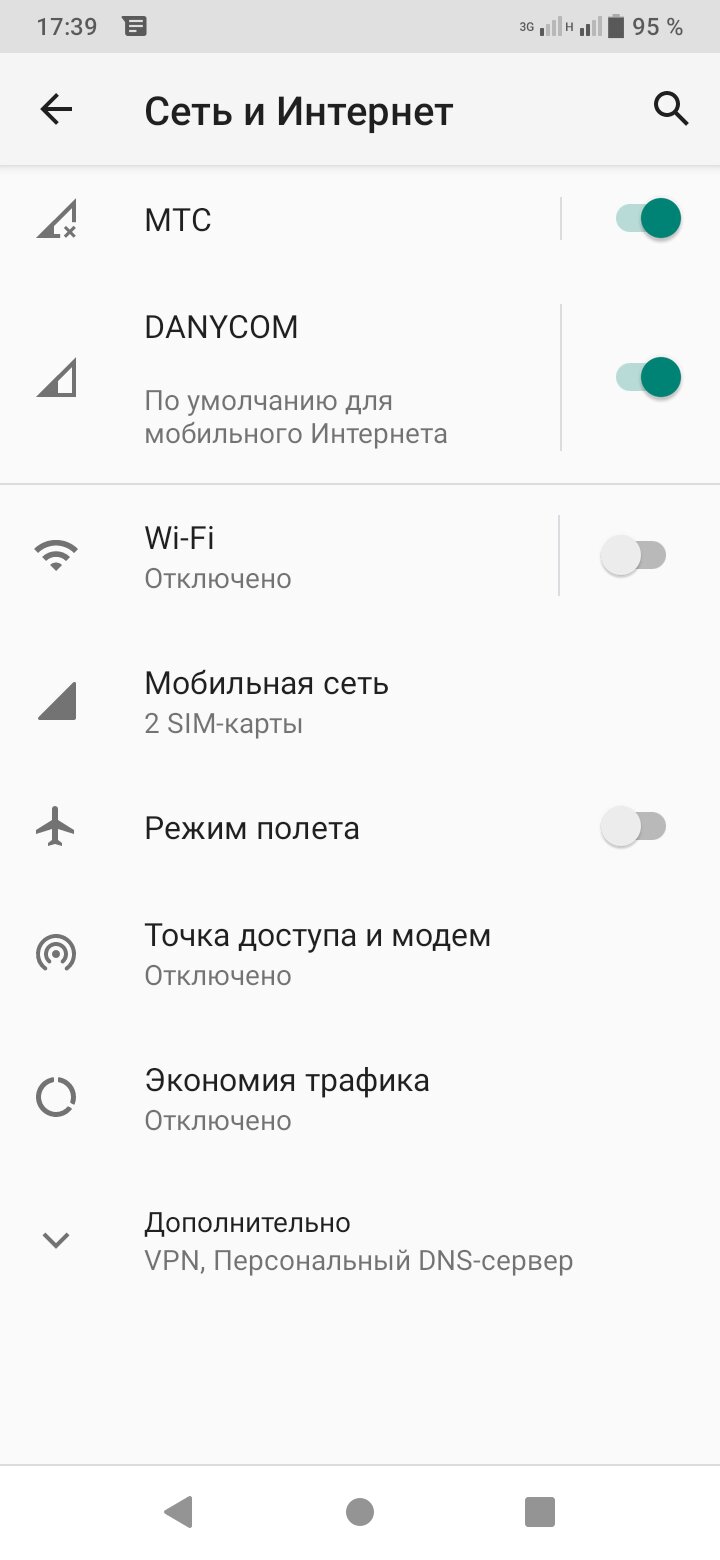Expand the Дополнительно section
This screenshot has height=1560, width=720.
coord(360,1241)
